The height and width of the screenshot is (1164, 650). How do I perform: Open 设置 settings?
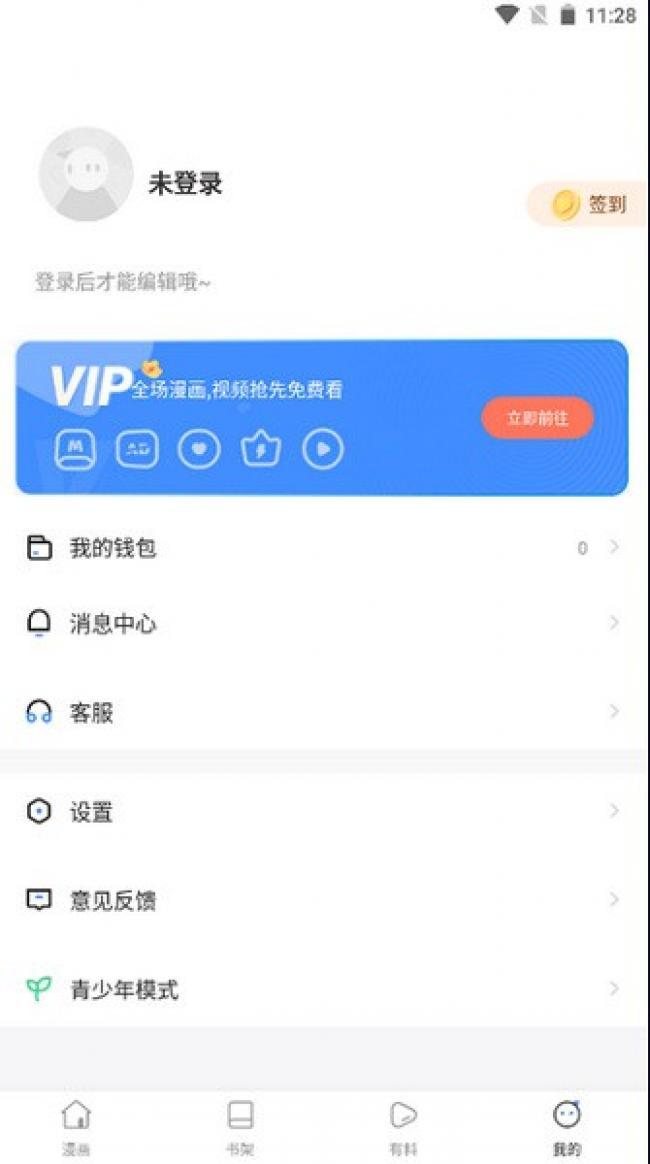(x=323, y=812)
